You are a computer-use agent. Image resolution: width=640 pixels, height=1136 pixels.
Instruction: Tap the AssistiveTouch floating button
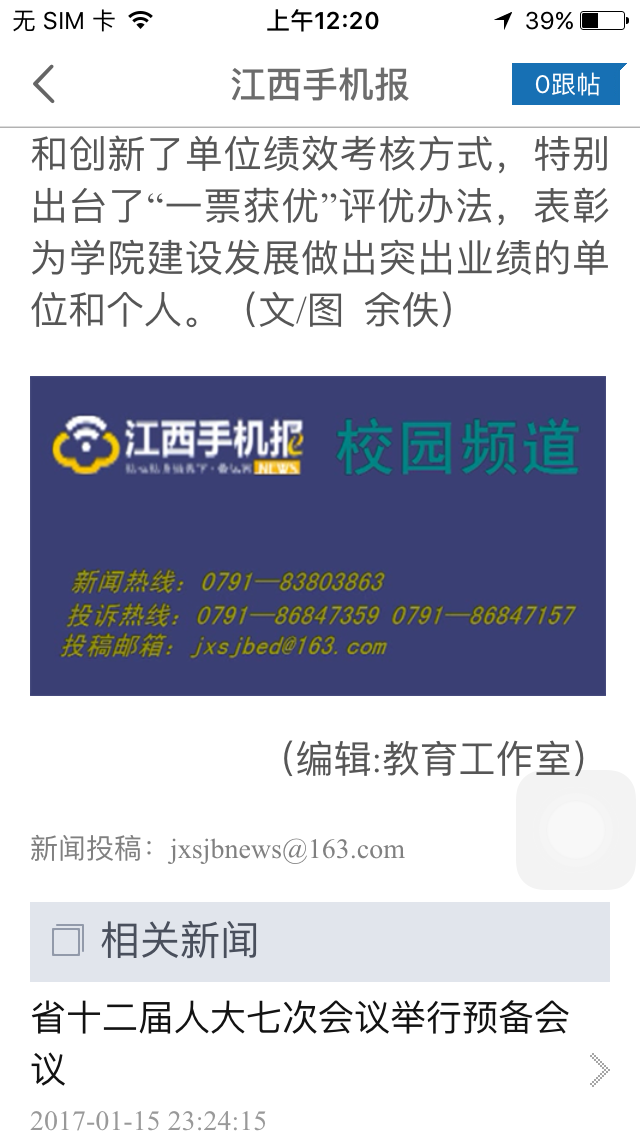click(575, 829)
